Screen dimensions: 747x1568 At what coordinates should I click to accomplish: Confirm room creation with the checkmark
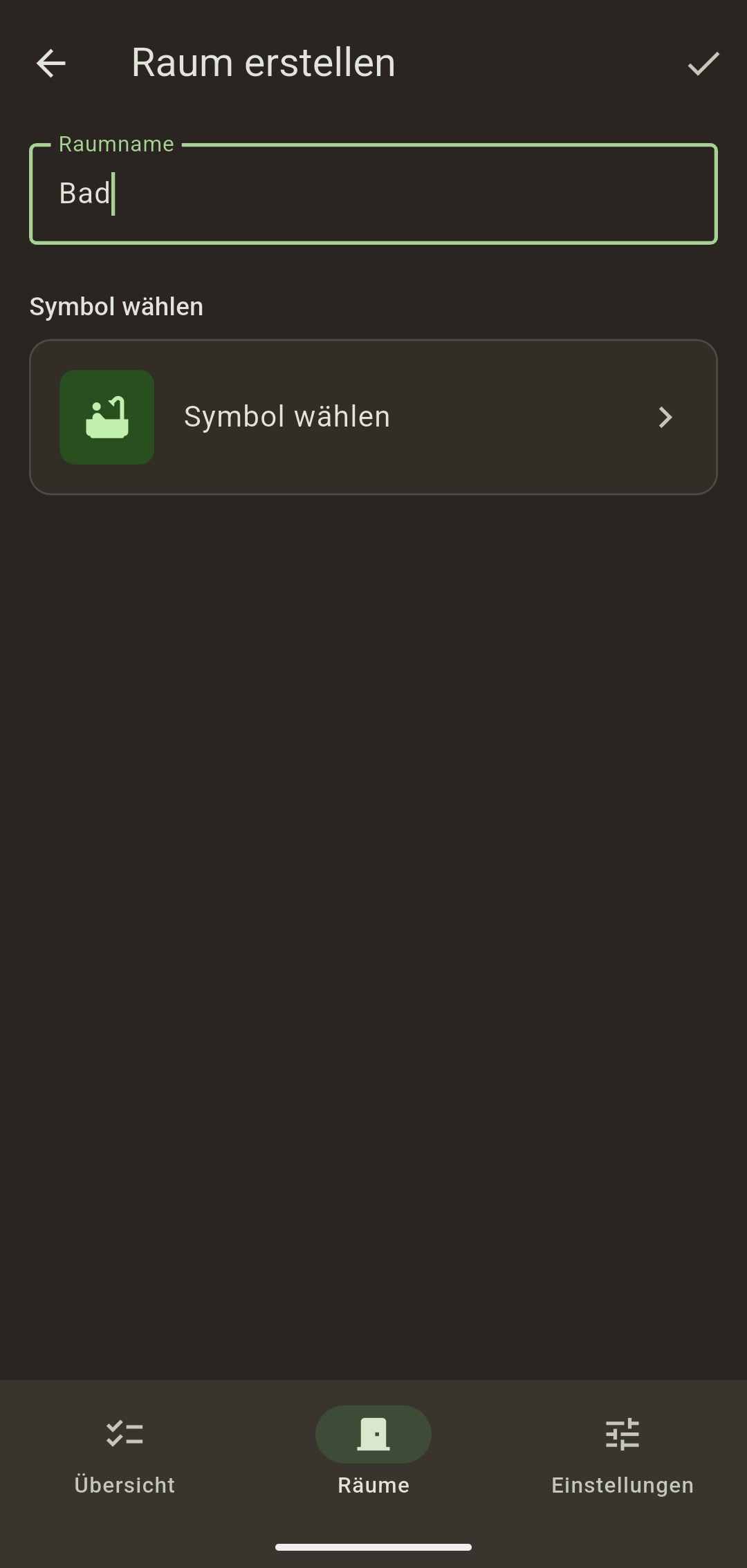point(703,64)
